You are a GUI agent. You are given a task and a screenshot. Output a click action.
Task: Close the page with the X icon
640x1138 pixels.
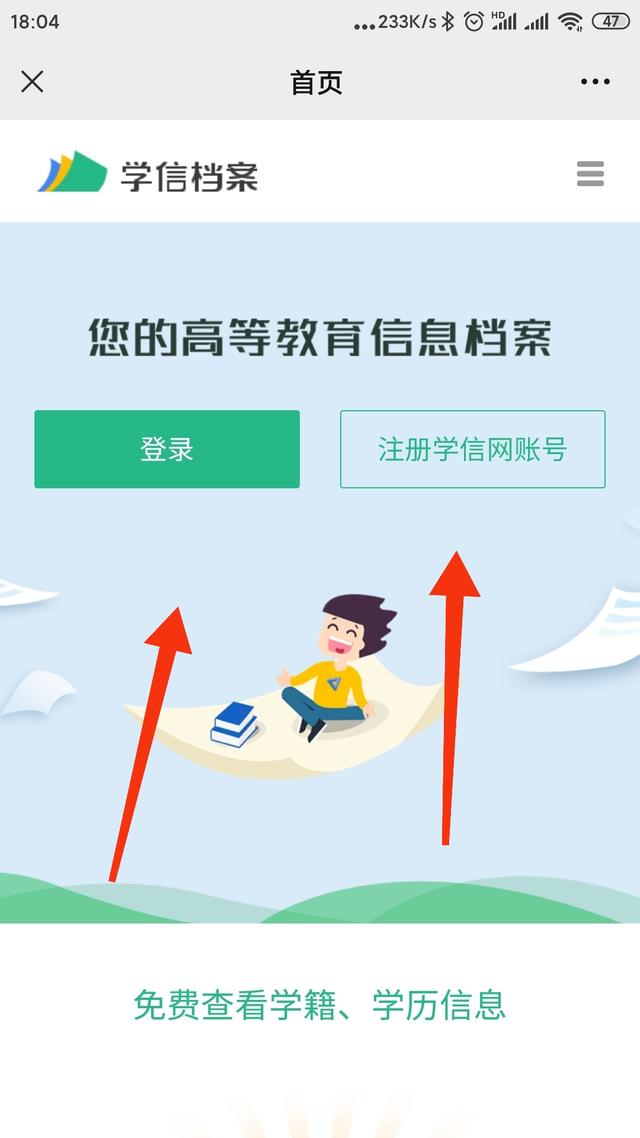pyautogui.click(x=32, y=82)
